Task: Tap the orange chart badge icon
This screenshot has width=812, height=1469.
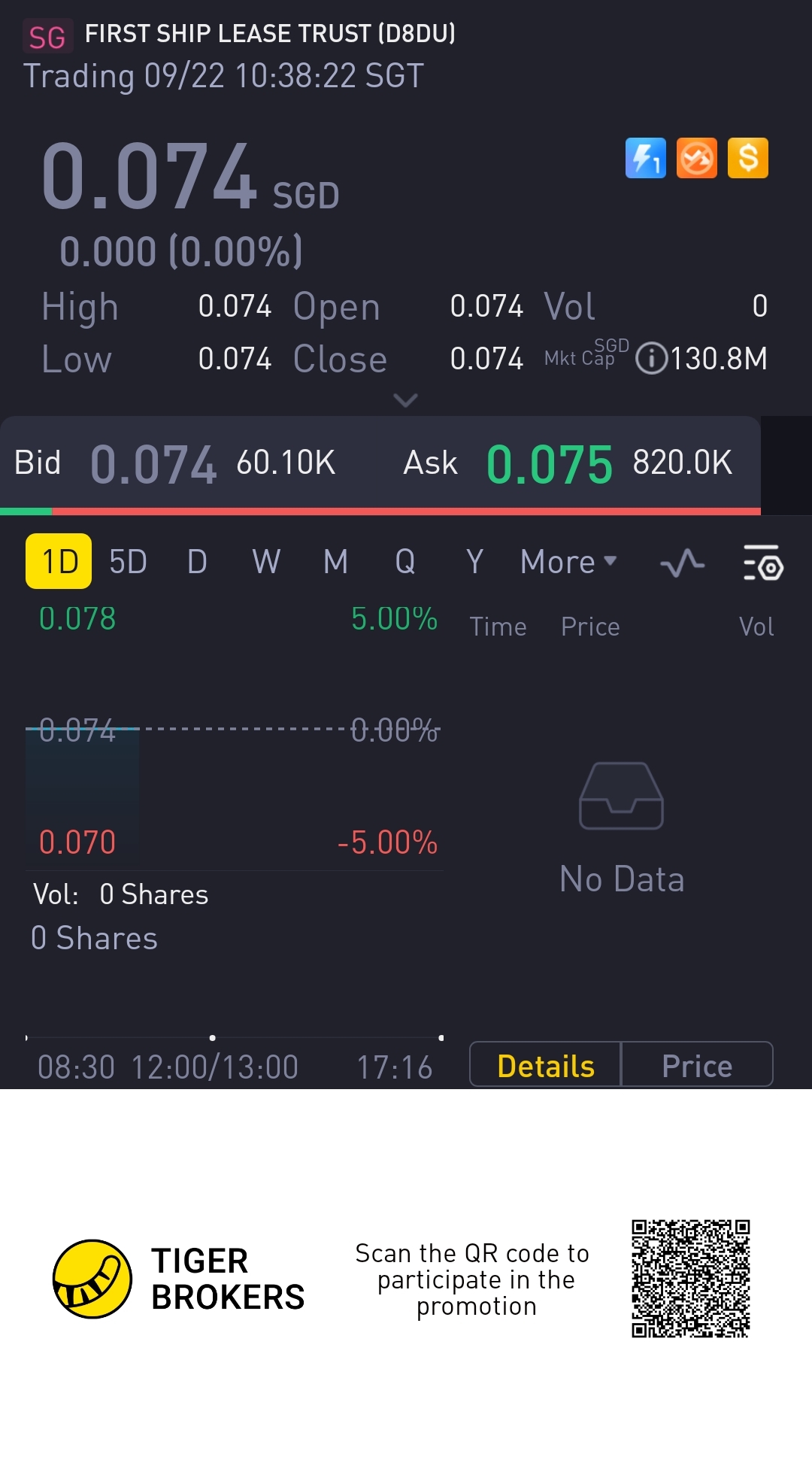Action: 696,158
